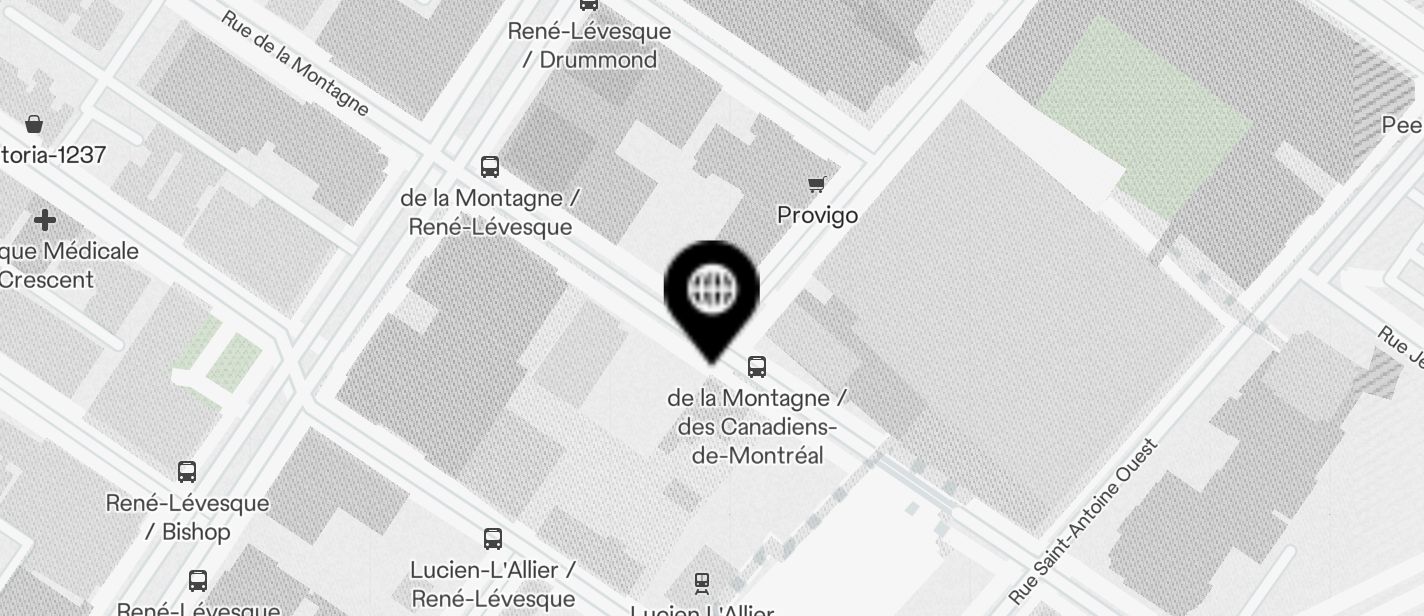This screenshot has width=1424, height=616.
Task: Select the Provigo store marker
Action: tap(817, 184)
